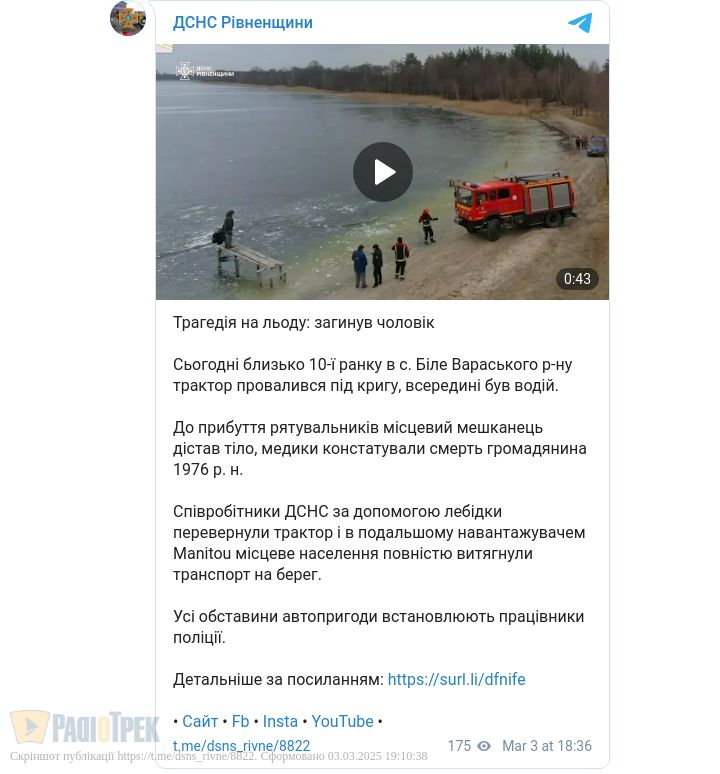
Task: Tap the ДСНС Рівненщини channel avatar
Action: point(128,18)
